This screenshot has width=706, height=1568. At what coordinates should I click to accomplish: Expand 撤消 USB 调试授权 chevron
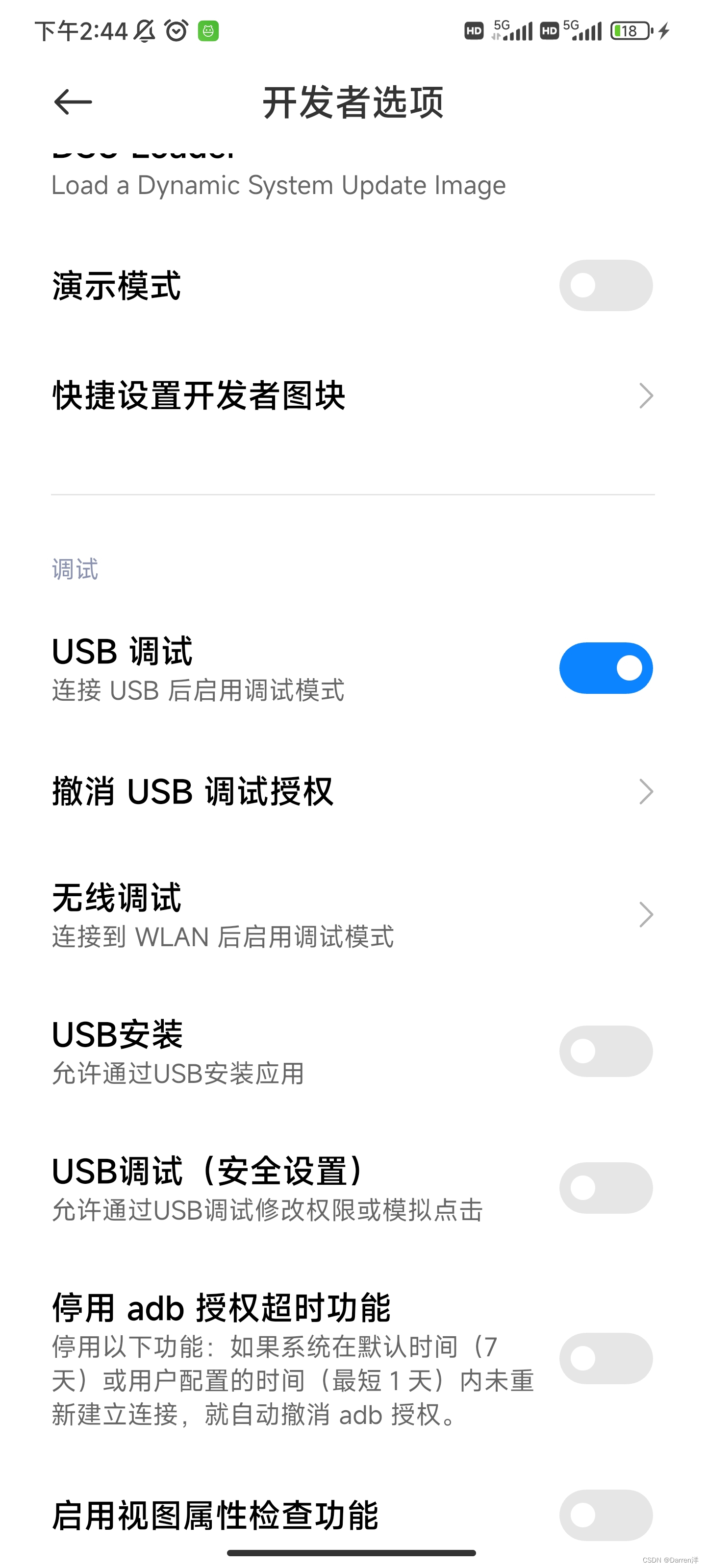tap(646, 791)
